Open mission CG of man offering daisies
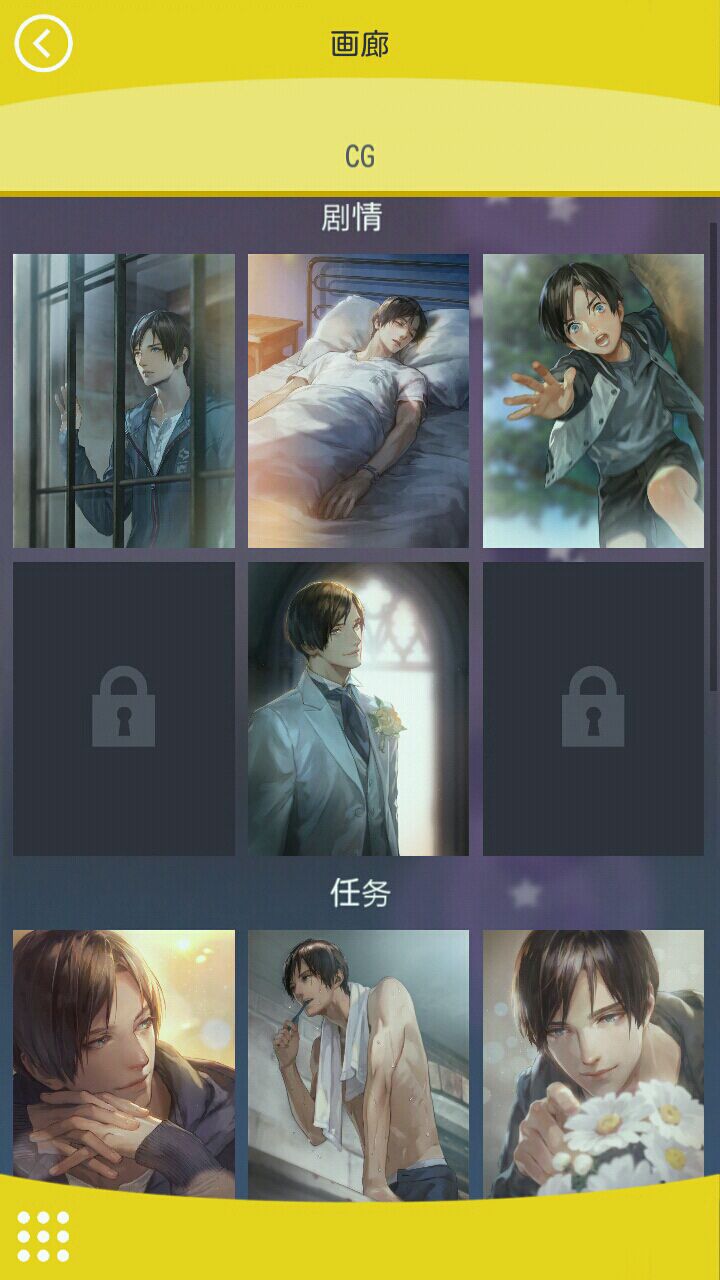Screen dimensions: 720x1280 [593, 1060]
